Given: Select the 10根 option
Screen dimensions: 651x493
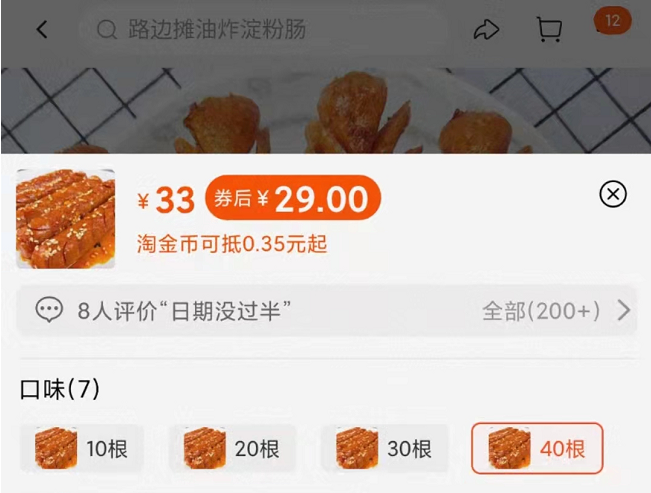Looking at the screenshot, I should [x=81, y=449].
